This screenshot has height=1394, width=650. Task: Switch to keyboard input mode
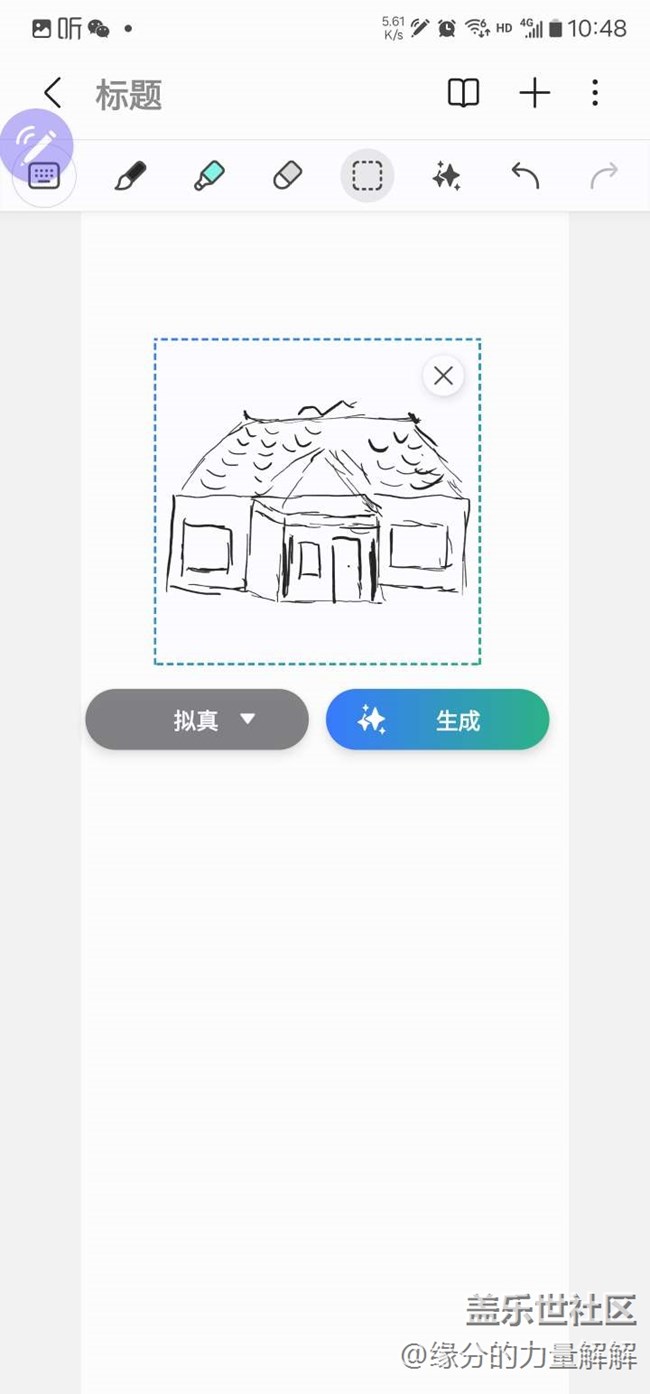[44, 176]
